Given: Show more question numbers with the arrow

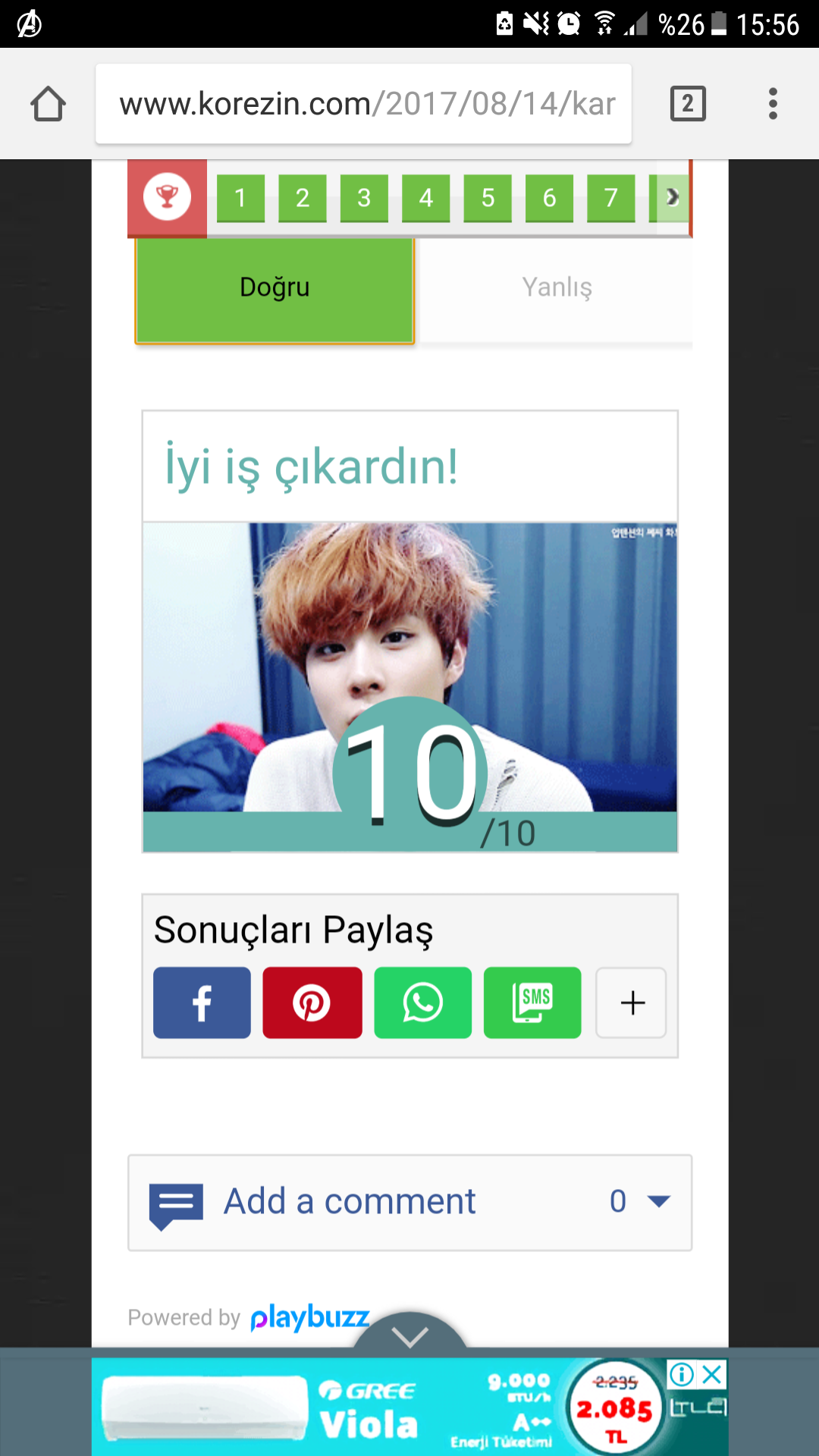Looking at the screenshot, I should 672,197.
